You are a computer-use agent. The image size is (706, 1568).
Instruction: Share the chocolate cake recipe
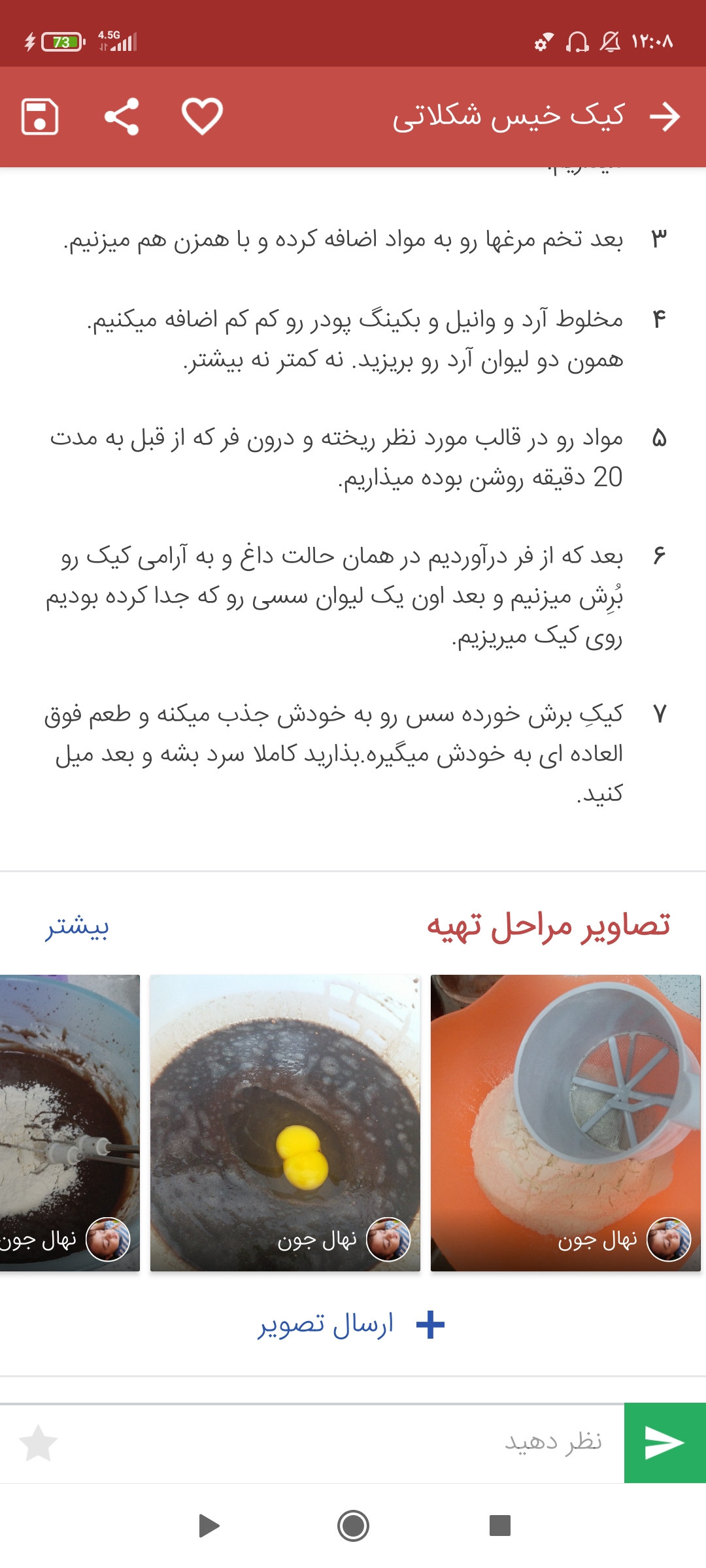click(122, 117)
